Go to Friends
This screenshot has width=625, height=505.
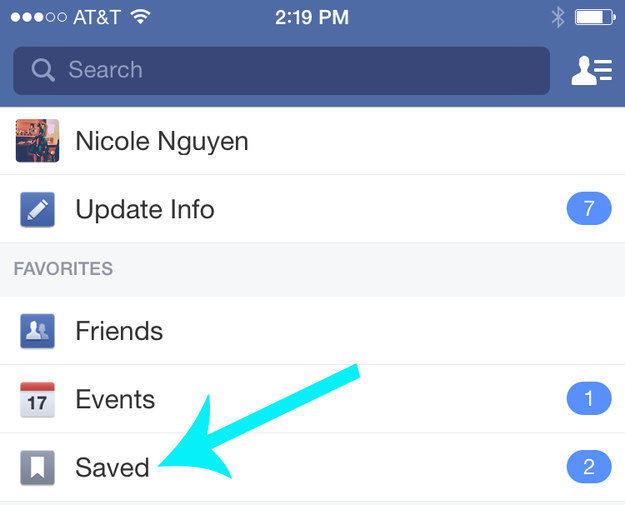(x=118, y=331)
